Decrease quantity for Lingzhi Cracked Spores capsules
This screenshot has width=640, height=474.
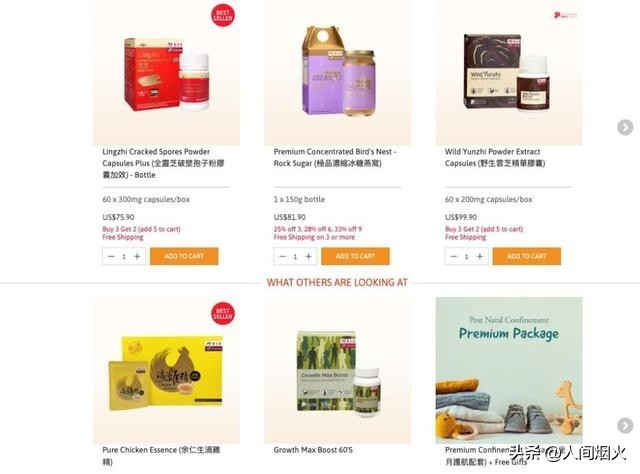(x=111, y=256)
